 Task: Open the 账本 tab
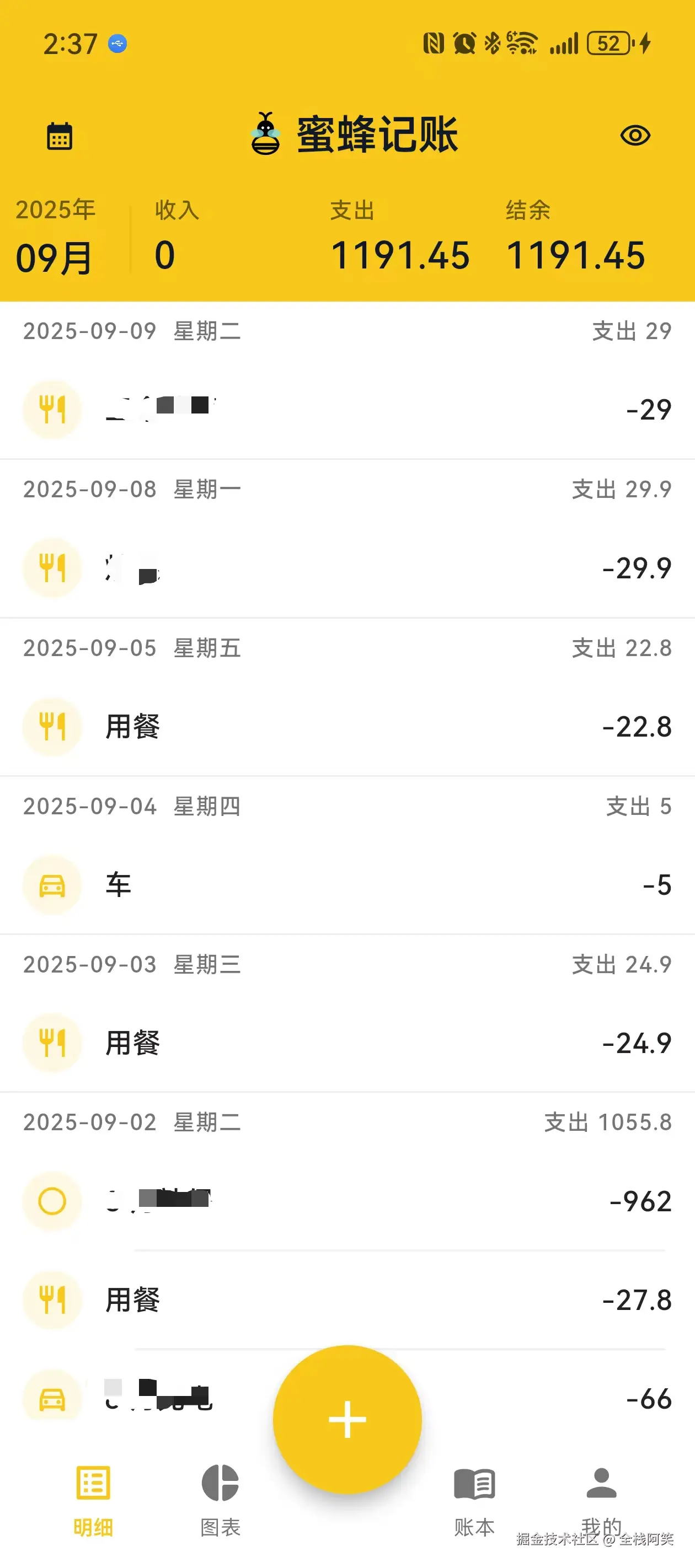[474, 1499]
